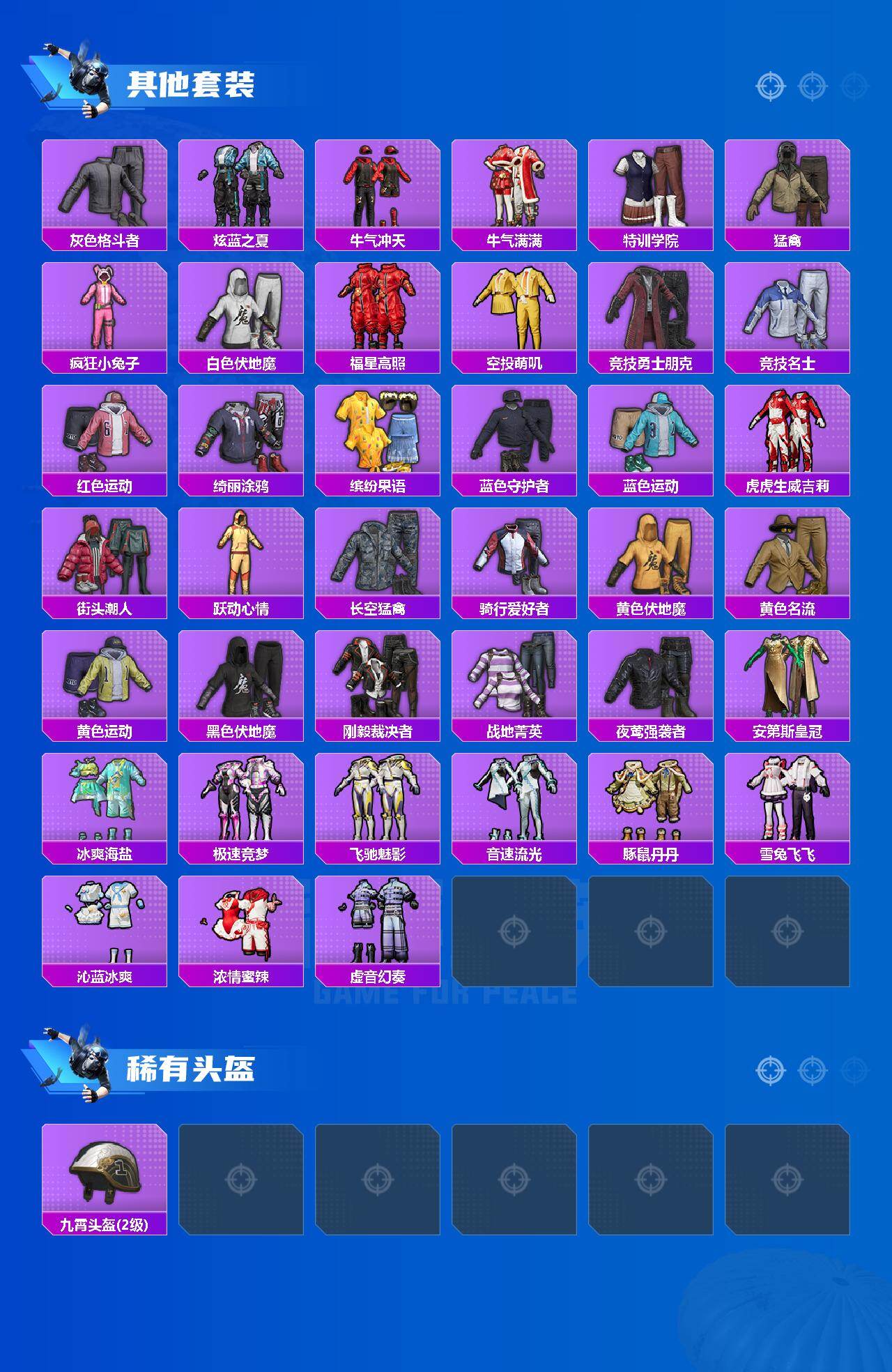Click the 竞技名士 name label
Screen dimensions: 892x1372
789,361
